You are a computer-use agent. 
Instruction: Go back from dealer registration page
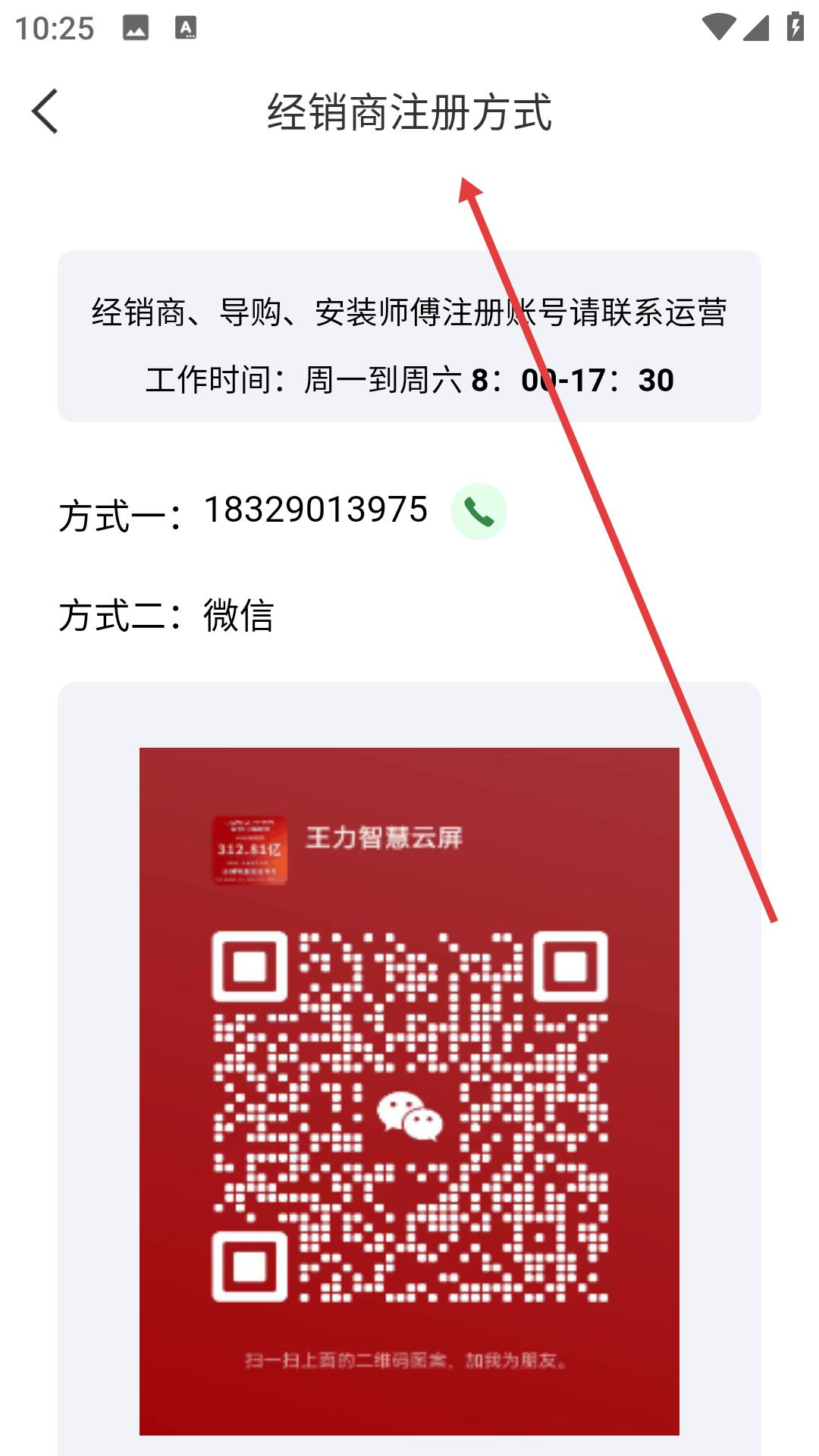(x=45, y=111)
